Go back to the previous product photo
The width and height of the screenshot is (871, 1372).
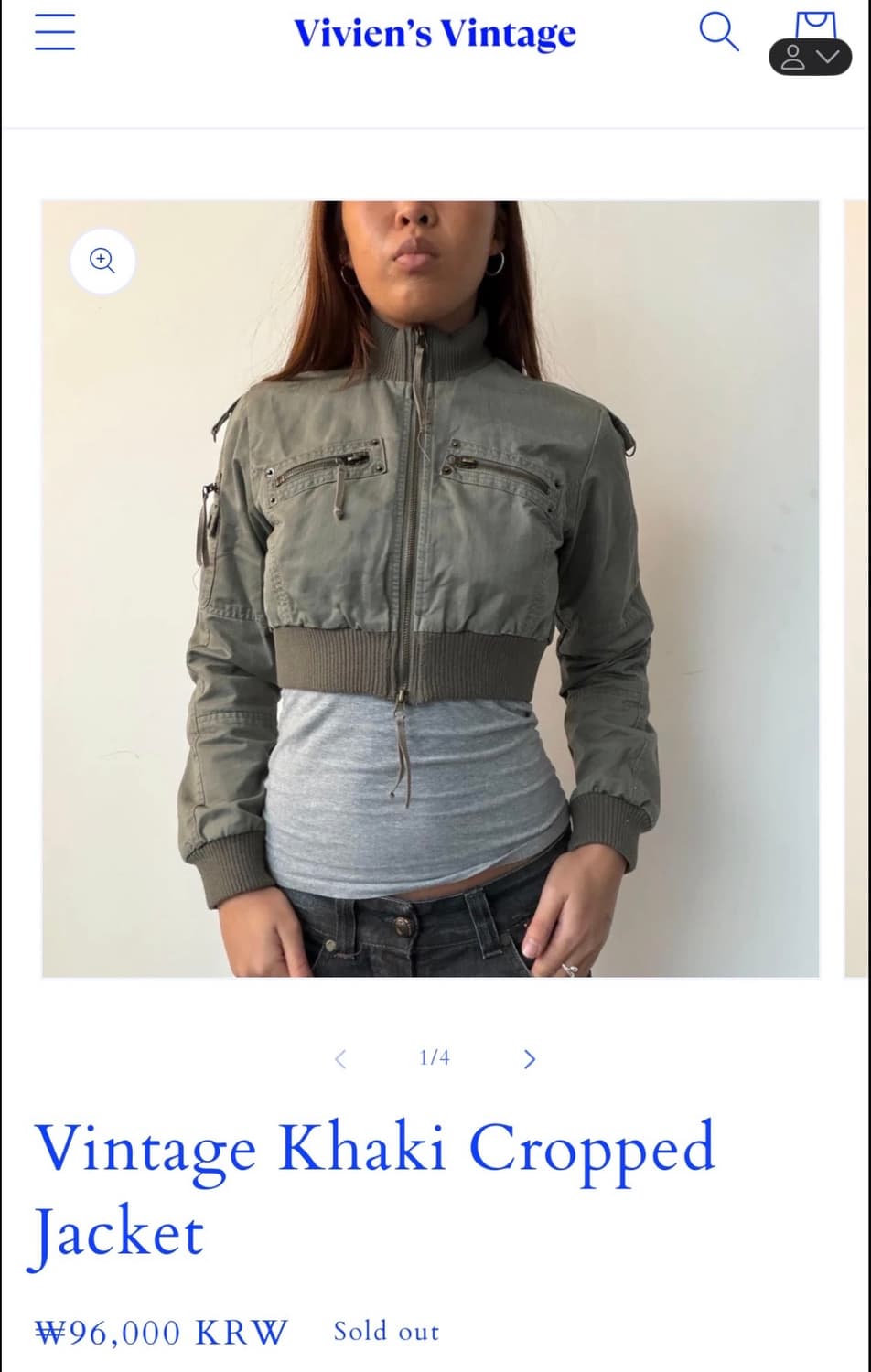339,1058
